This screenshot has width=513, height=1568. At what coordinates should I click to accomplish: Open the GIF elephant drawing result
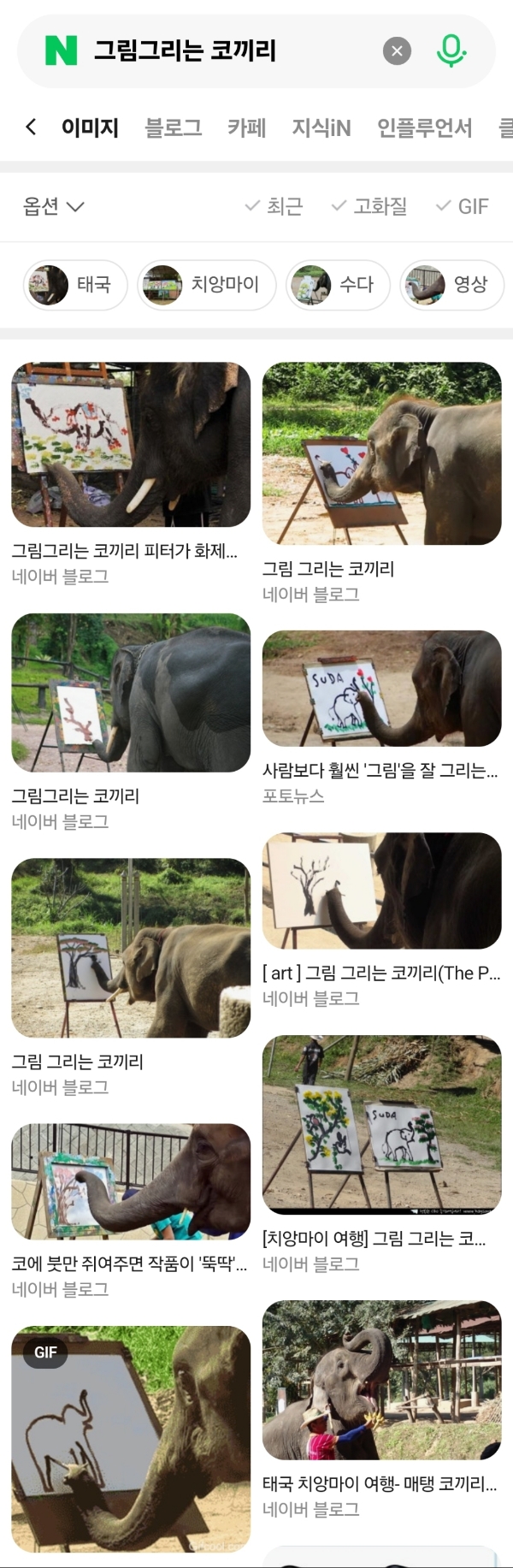pos(131,1438)
